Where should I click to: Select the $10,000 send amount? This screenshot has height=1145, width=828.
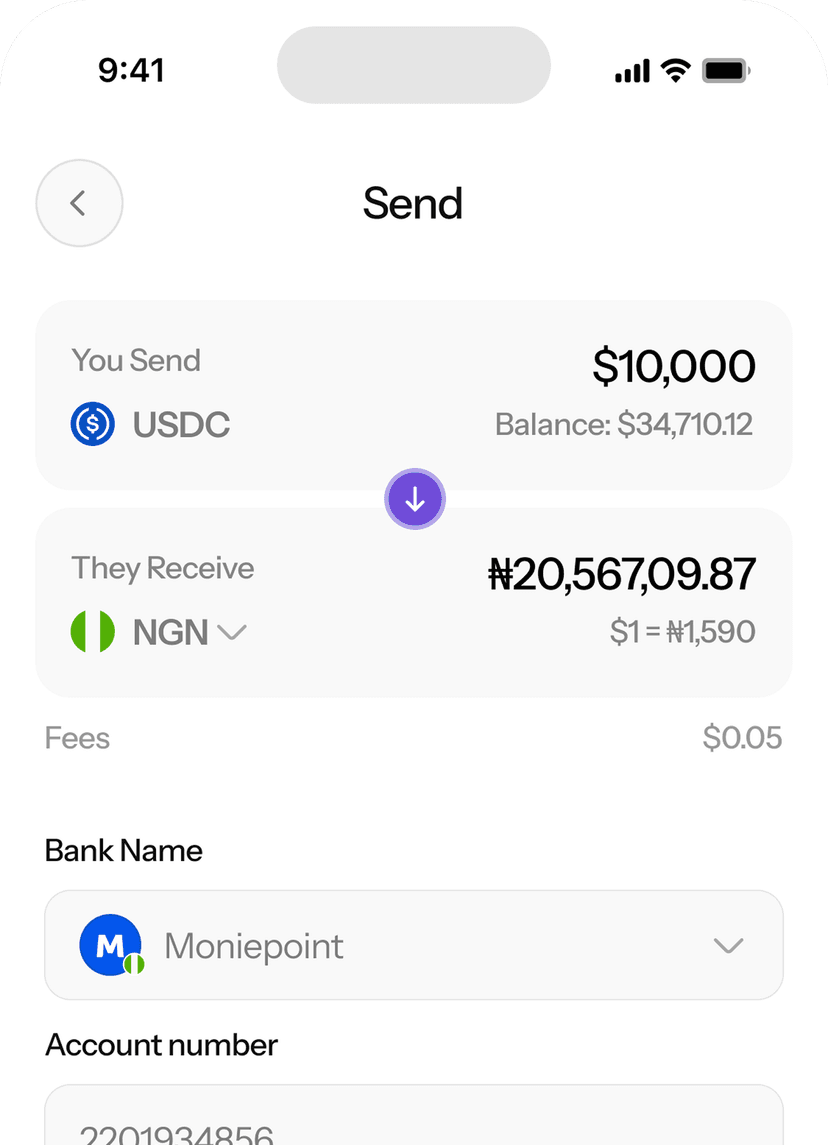pos(674,365)
